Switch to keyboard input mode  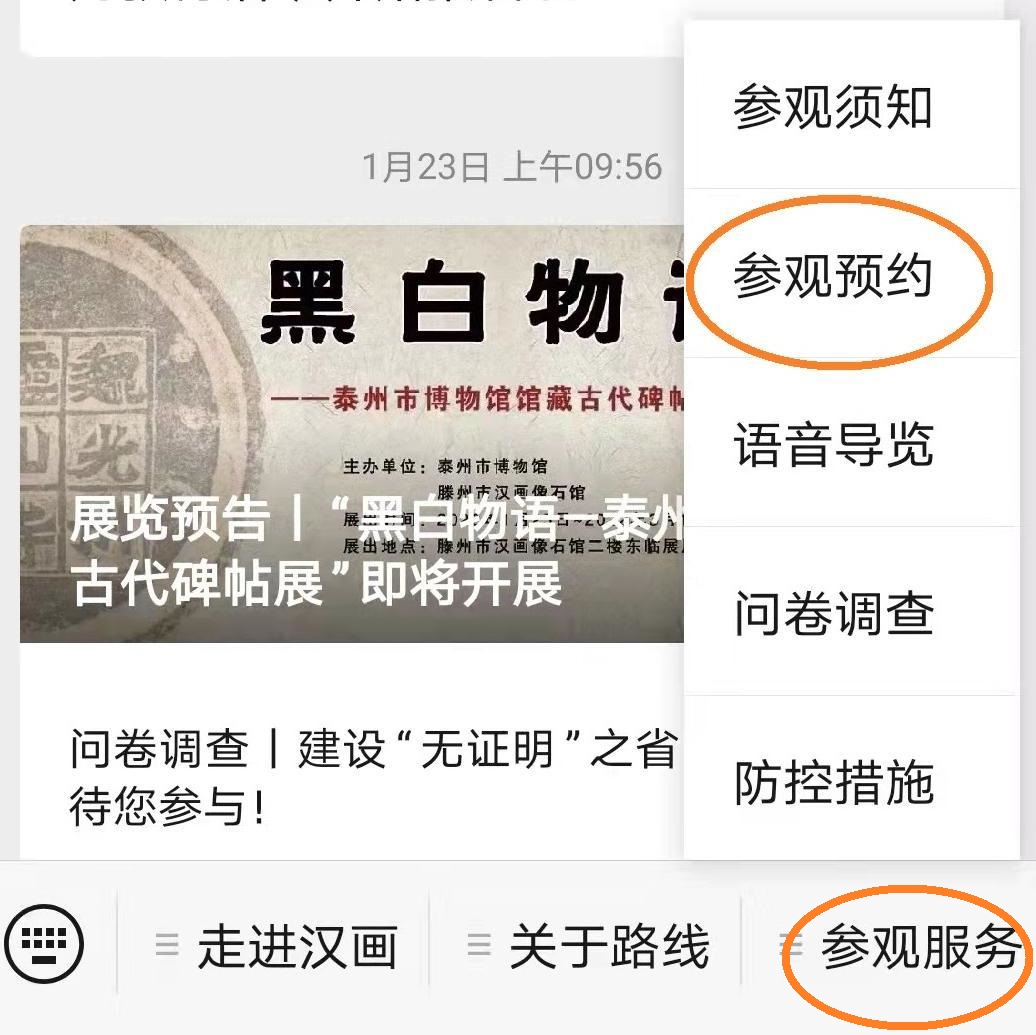pos(44,943)
